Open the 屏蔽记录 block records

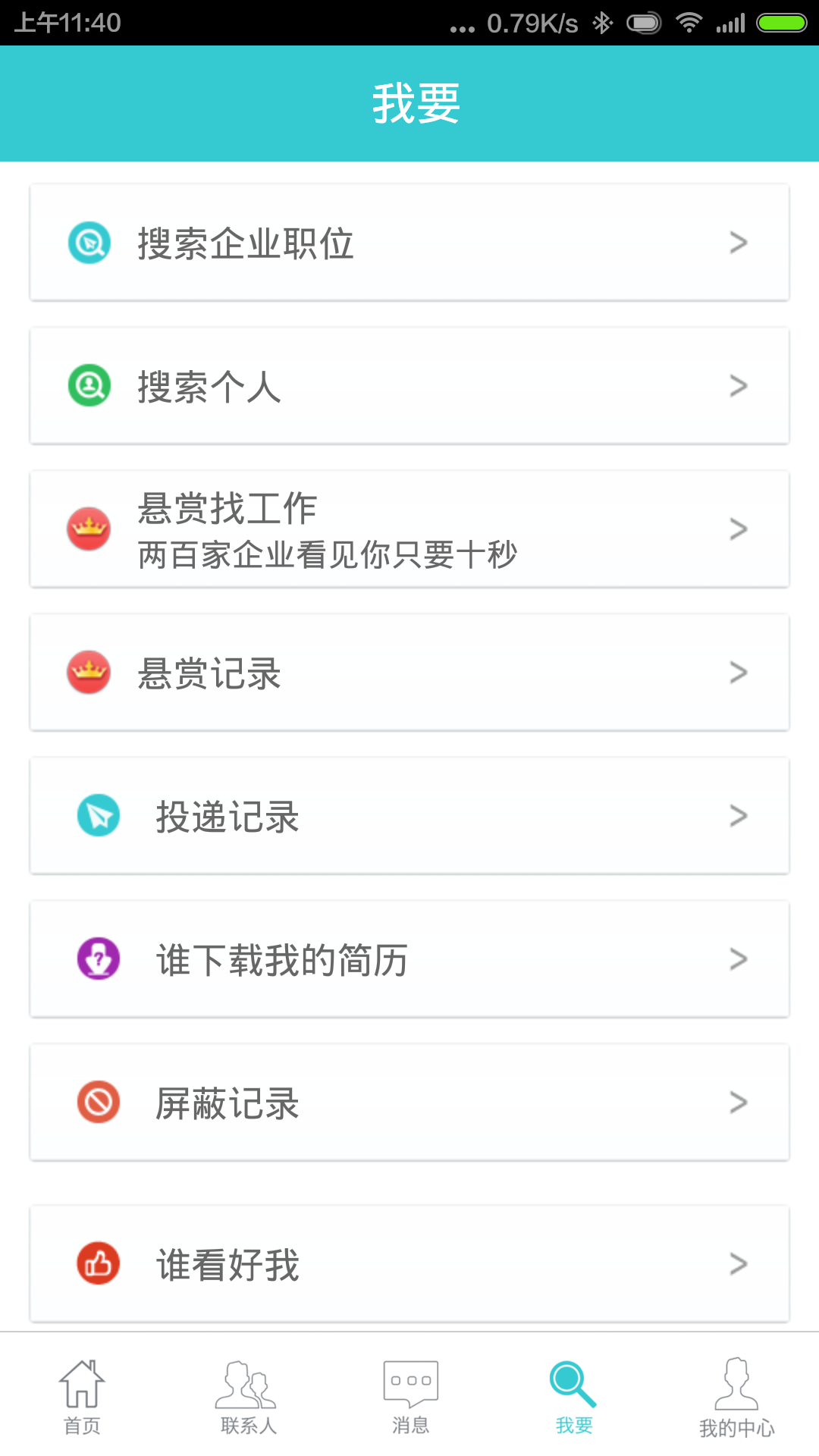[409, 1103]
